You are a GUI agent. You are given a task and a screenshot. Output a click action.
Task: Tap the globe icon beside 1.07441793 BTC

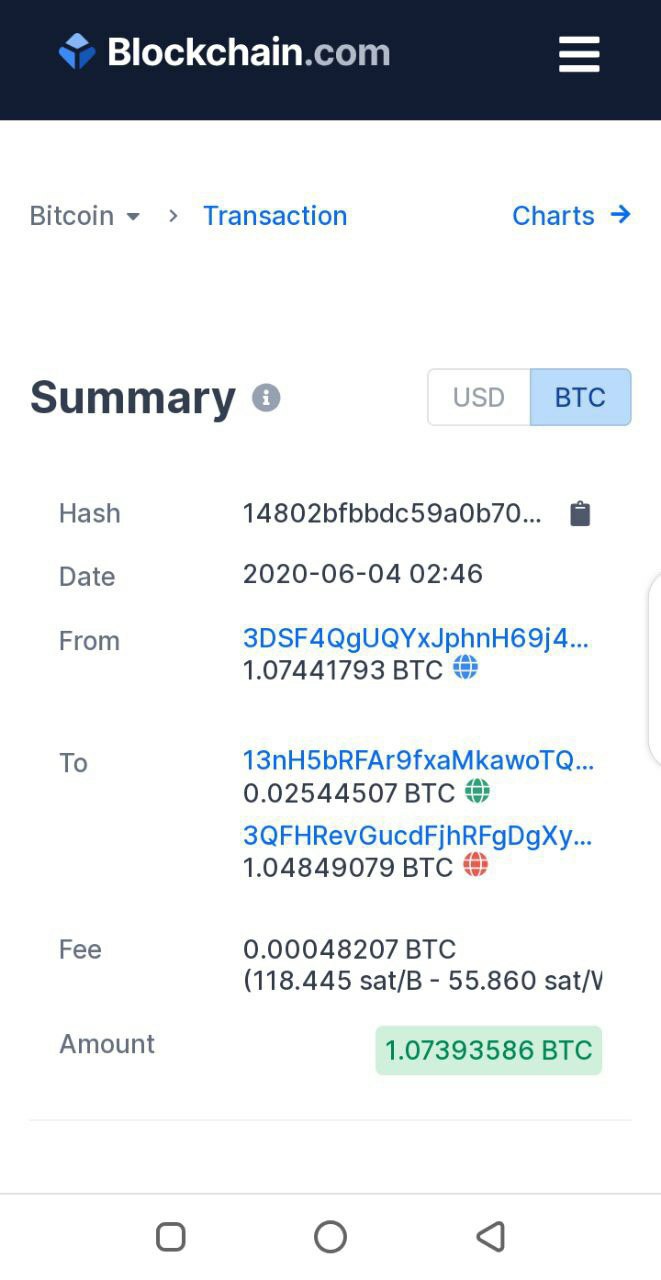coord(466,669)
